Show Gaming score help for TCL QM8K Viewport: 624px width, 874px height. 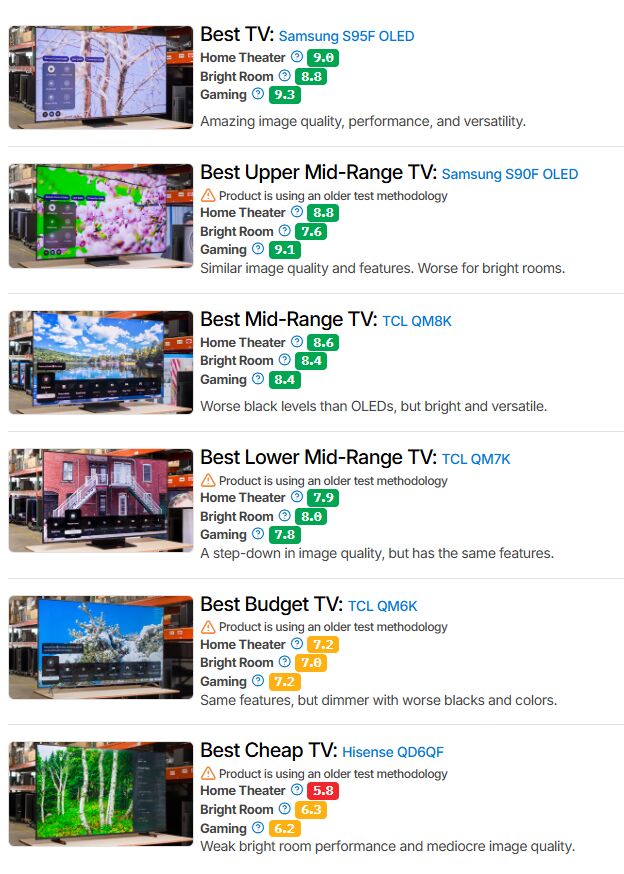point(258,379)
